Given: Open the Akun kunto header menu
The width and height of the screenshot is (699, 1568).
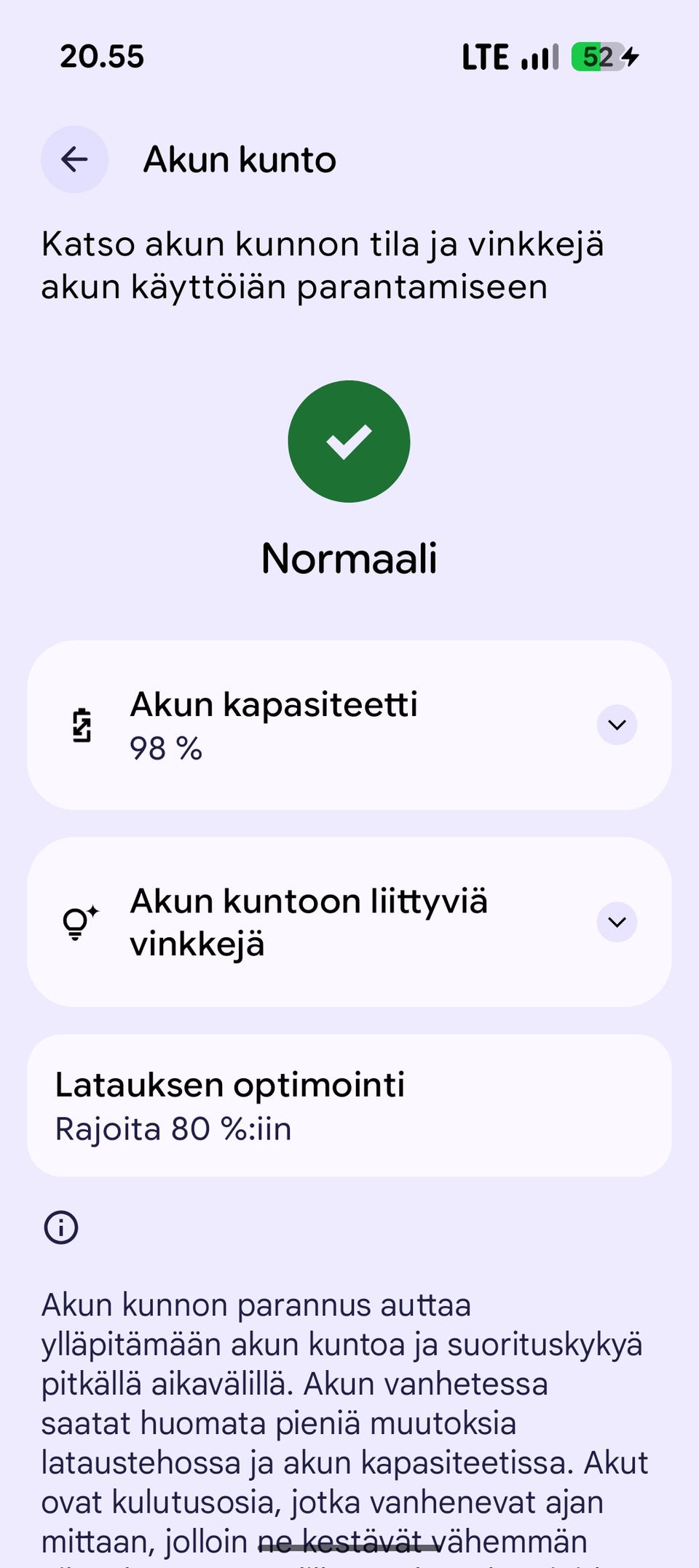Looking at the screenshot, I should [x=240, y=159].
